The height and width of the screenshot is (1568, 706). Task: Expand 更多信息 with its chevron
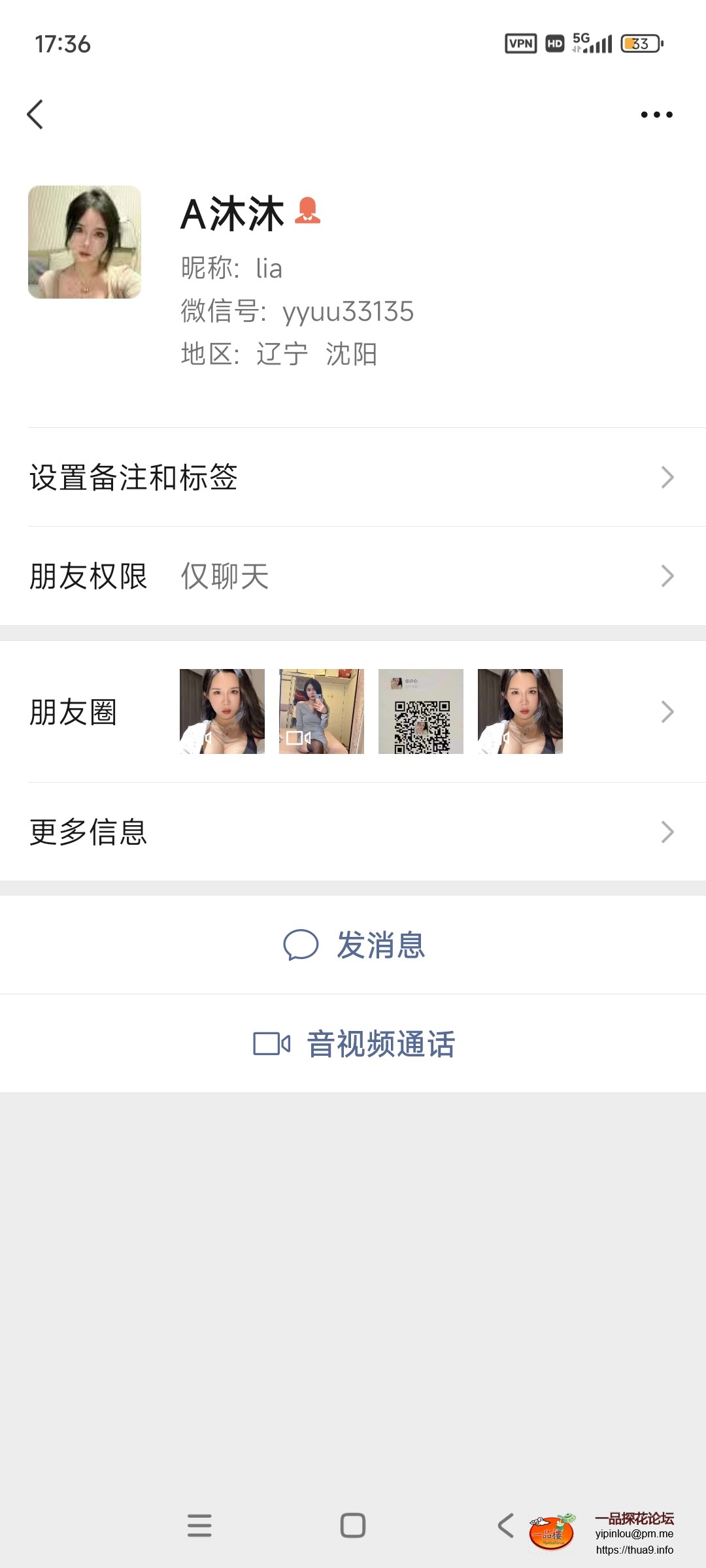[x=667, y=832]
